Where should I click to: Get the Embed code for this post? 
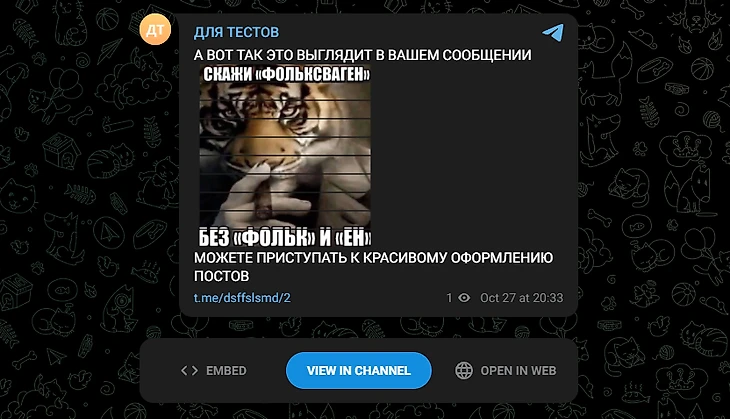[213, 370]
